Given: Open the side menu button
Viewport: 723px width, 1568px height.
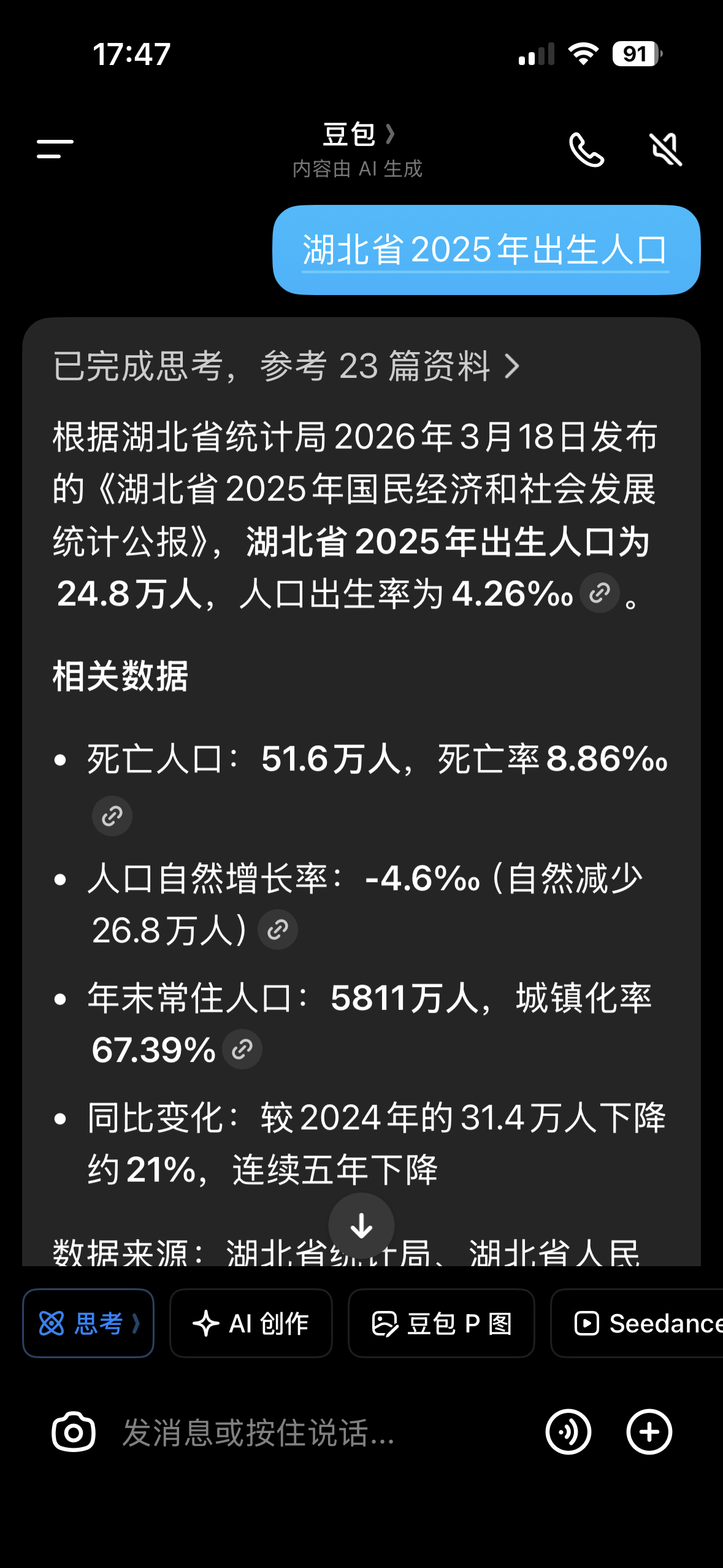Looking at the screenshot, I should pyautogui.click(x=55, y=149).
